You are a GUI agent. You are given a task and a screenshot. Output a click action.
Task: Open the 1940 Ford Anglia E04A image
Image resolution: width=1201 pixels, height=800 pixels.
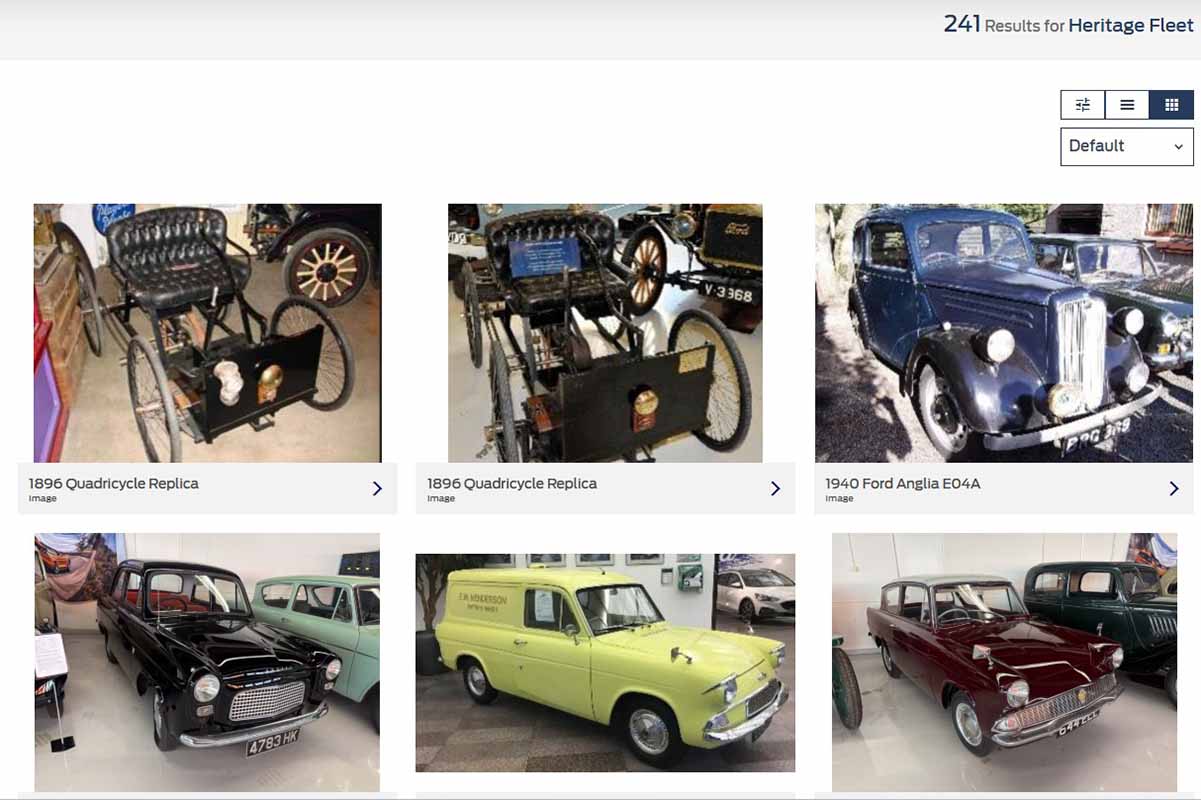[x=1003, y=333]
